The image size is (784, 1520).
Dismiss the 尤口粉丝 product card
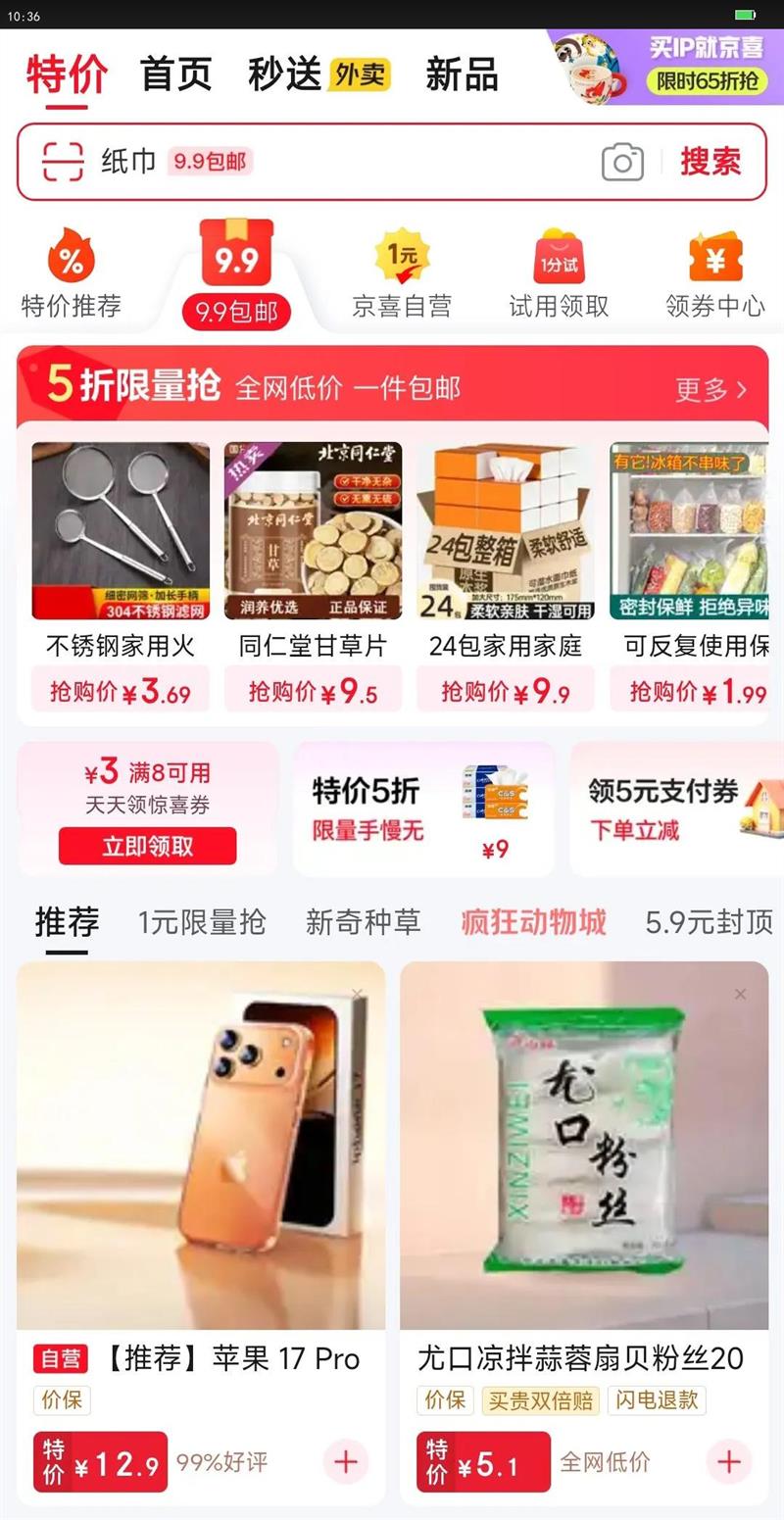740,994
